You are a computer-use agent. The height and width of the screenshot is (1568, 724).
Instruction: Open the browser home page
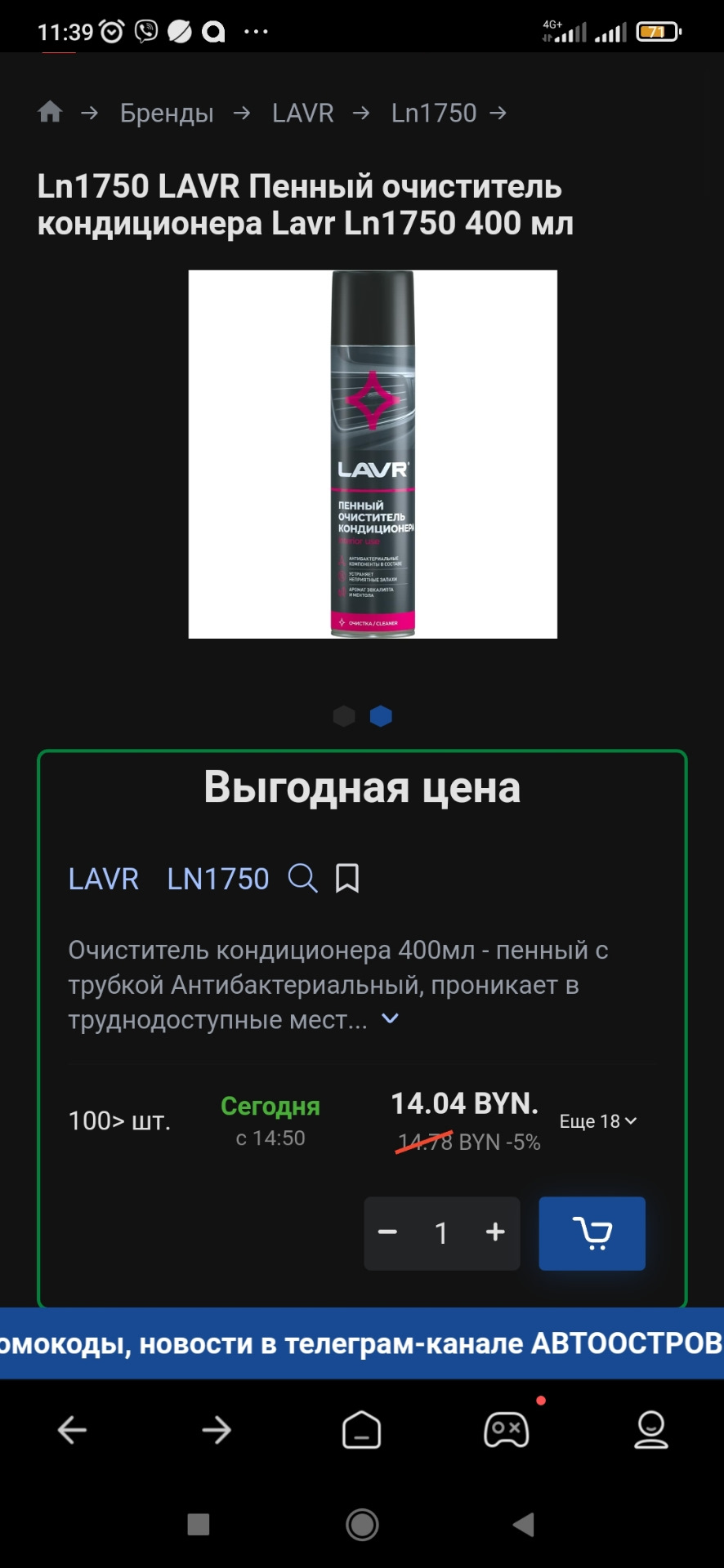click(361, 1430)
